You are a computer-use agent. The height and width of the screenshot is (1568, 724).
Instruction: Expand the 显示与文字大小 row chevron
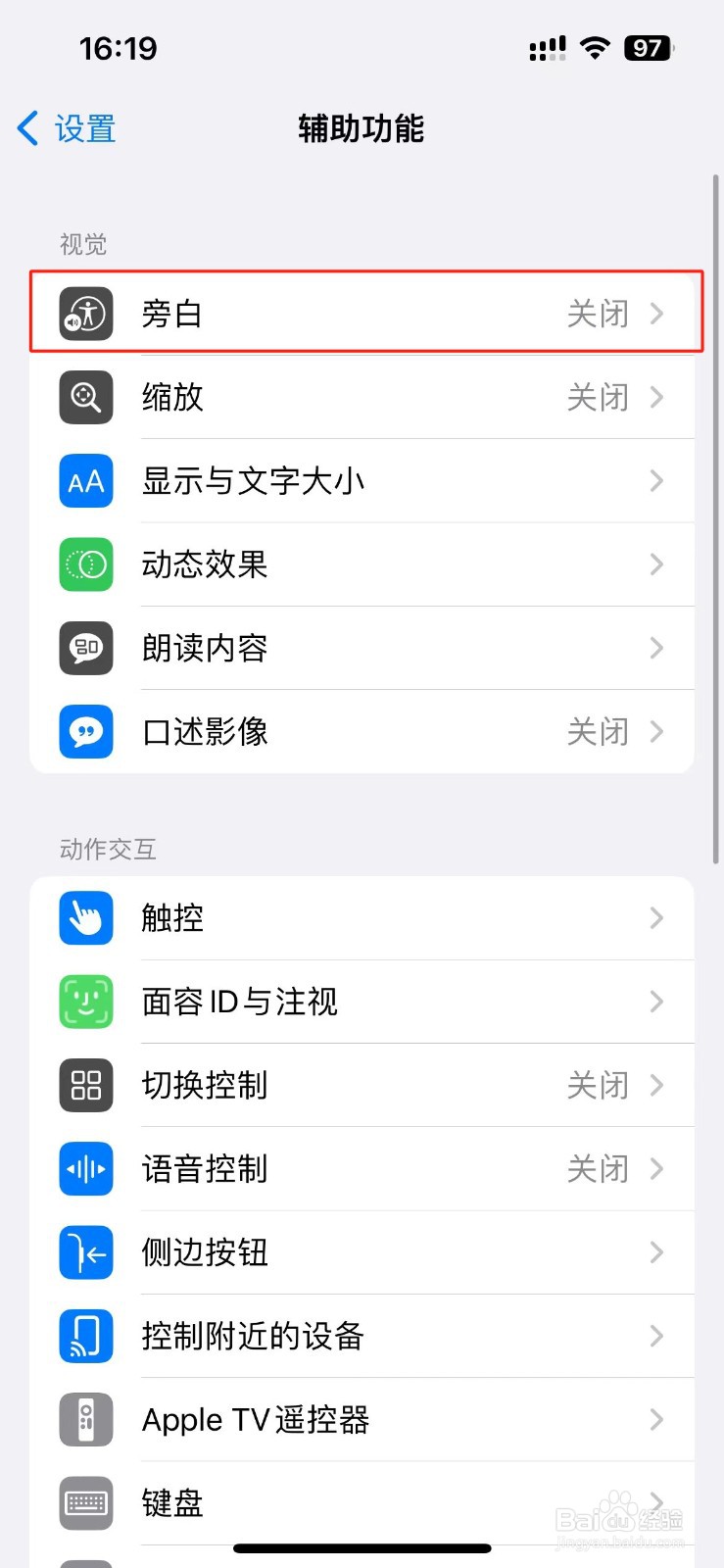coord(655,480)
